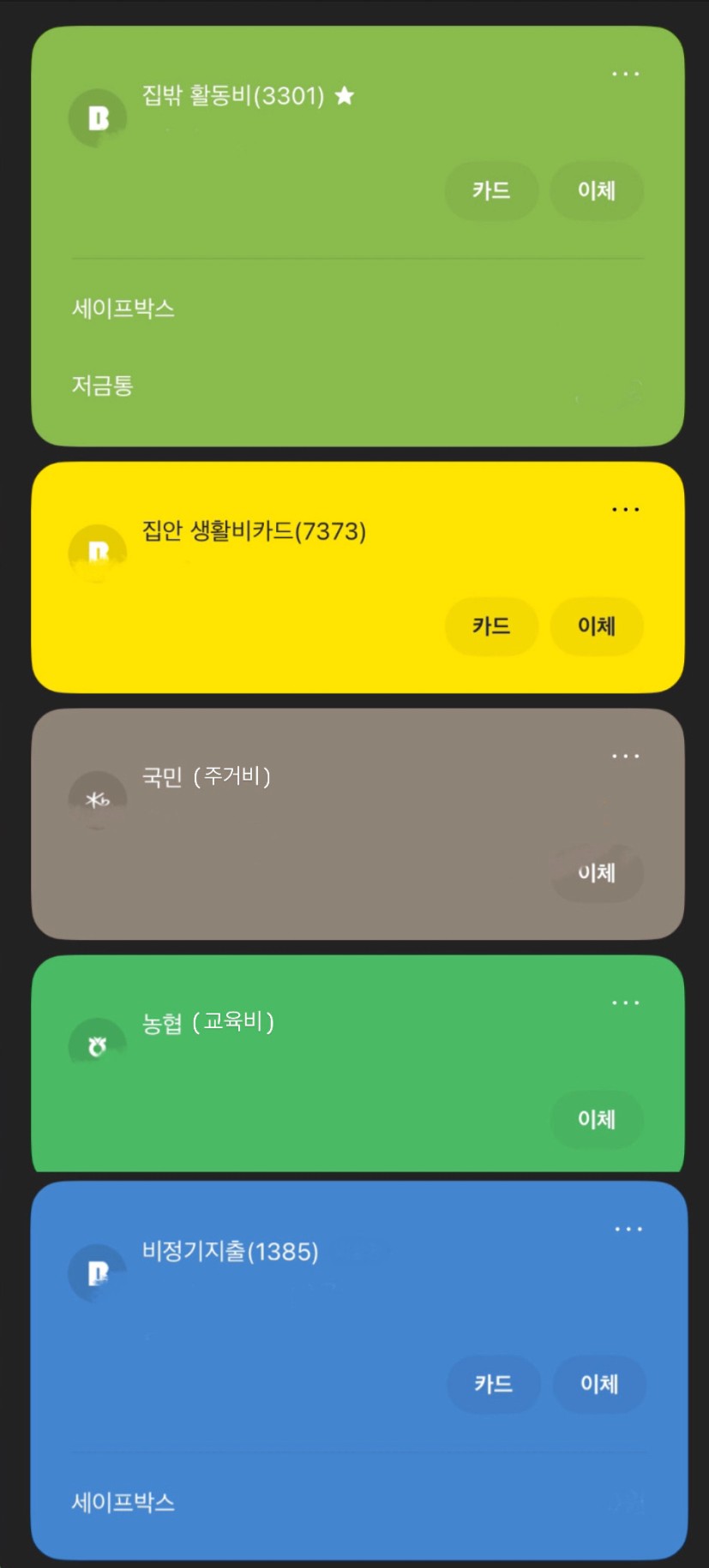Tap 카드 button on 비정기지출(1385)
709x1568 pixels.
494,1384
